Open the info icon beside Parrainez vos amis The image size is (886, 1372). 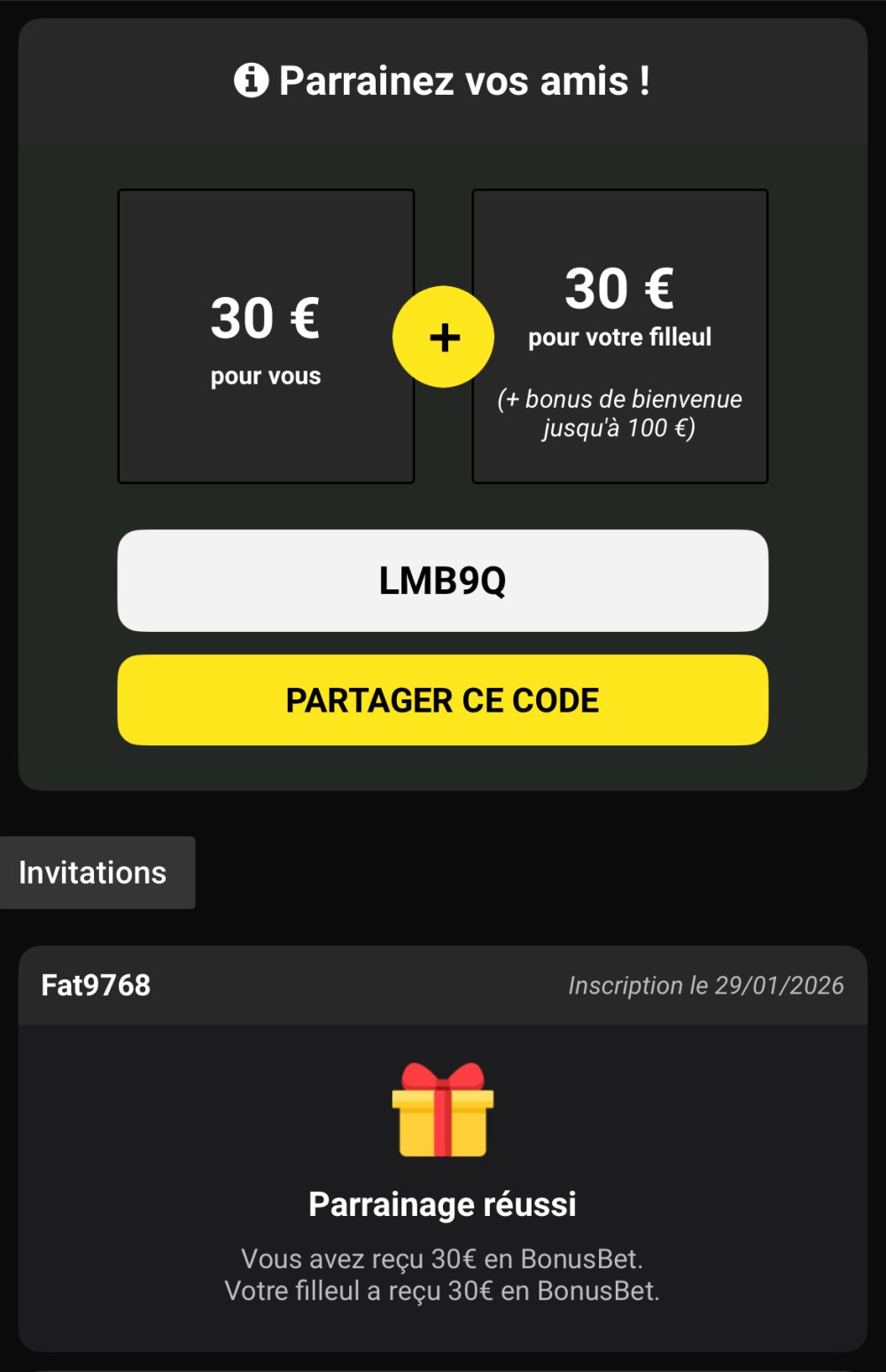pyautogui.click(x=251, y=81)
